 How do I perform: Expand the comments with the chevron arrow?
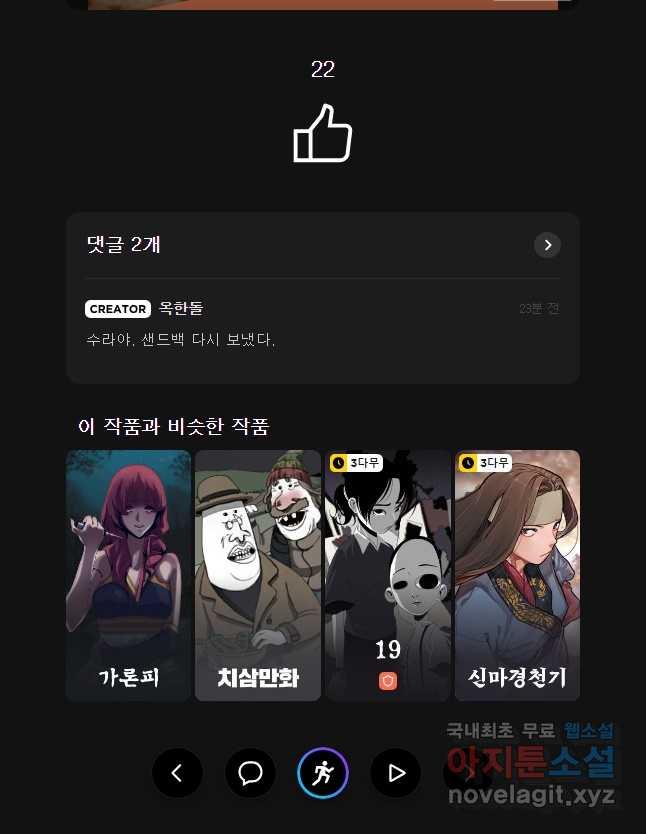(x=547, y=245)
